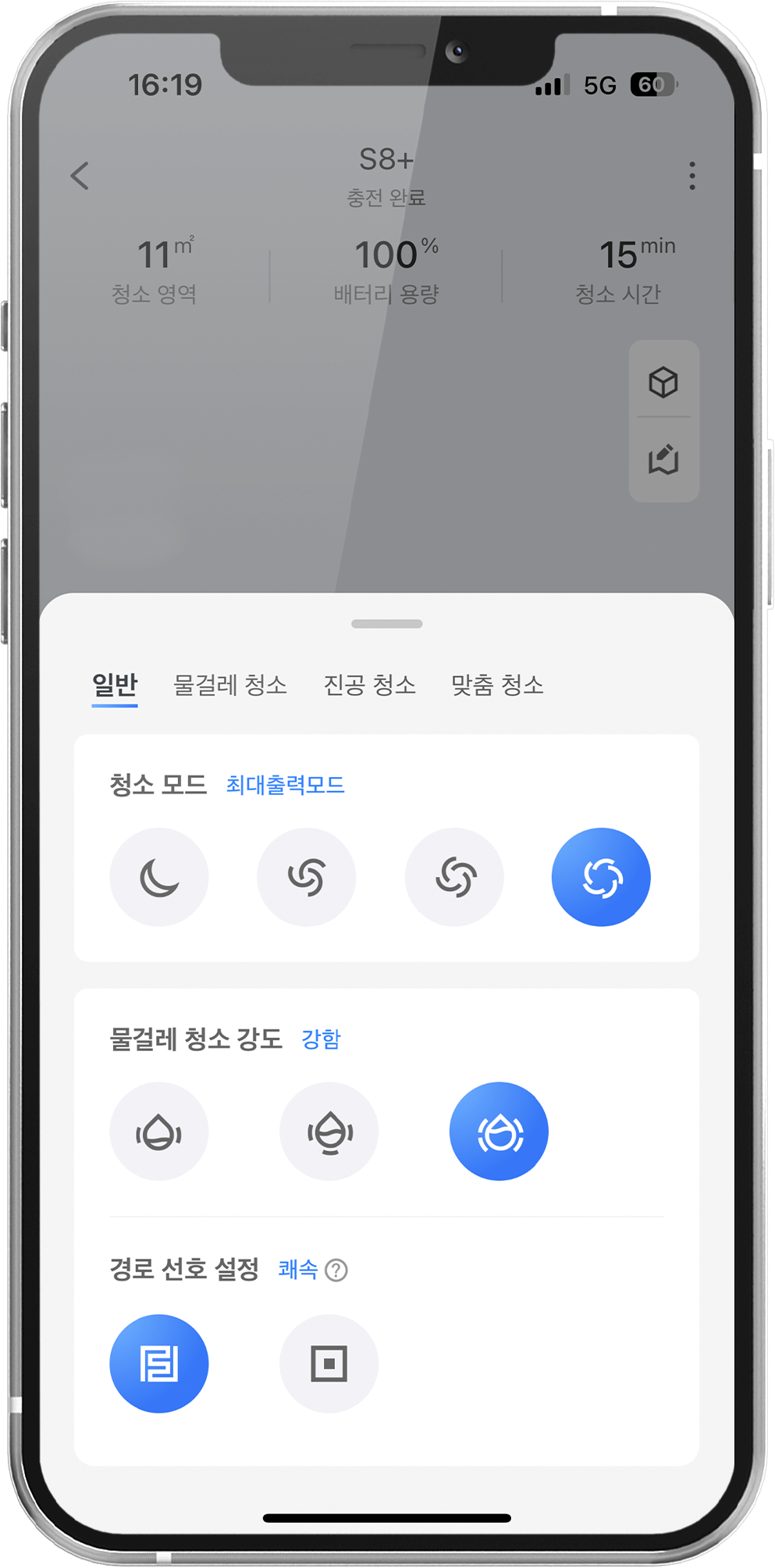The width and height of the screenshot is (775, 1568).
Task: Switch to the 맞춤 청소 tab
Action: [497, 685]
